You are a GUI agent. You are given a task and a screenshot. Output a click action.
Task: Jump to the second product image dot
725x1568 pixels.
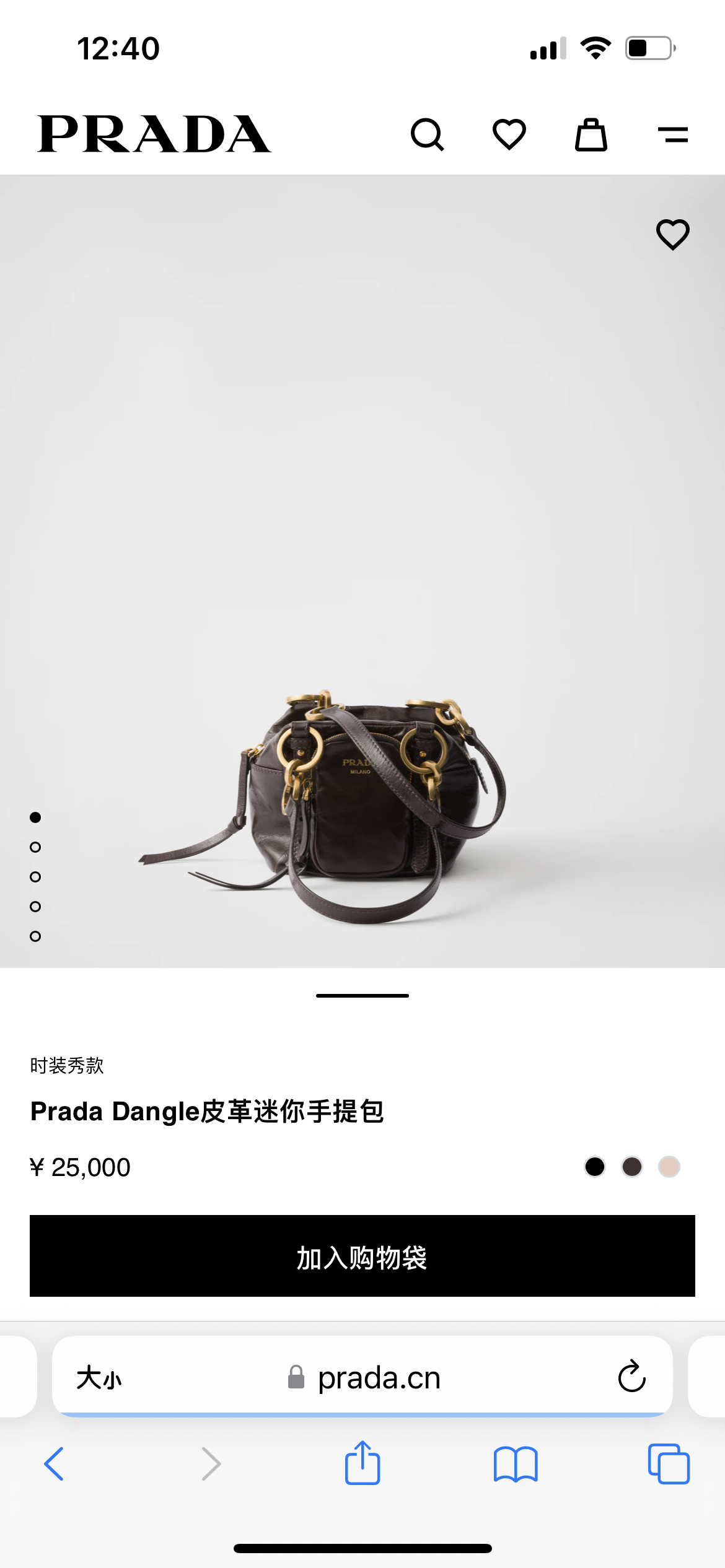(35, 847)
